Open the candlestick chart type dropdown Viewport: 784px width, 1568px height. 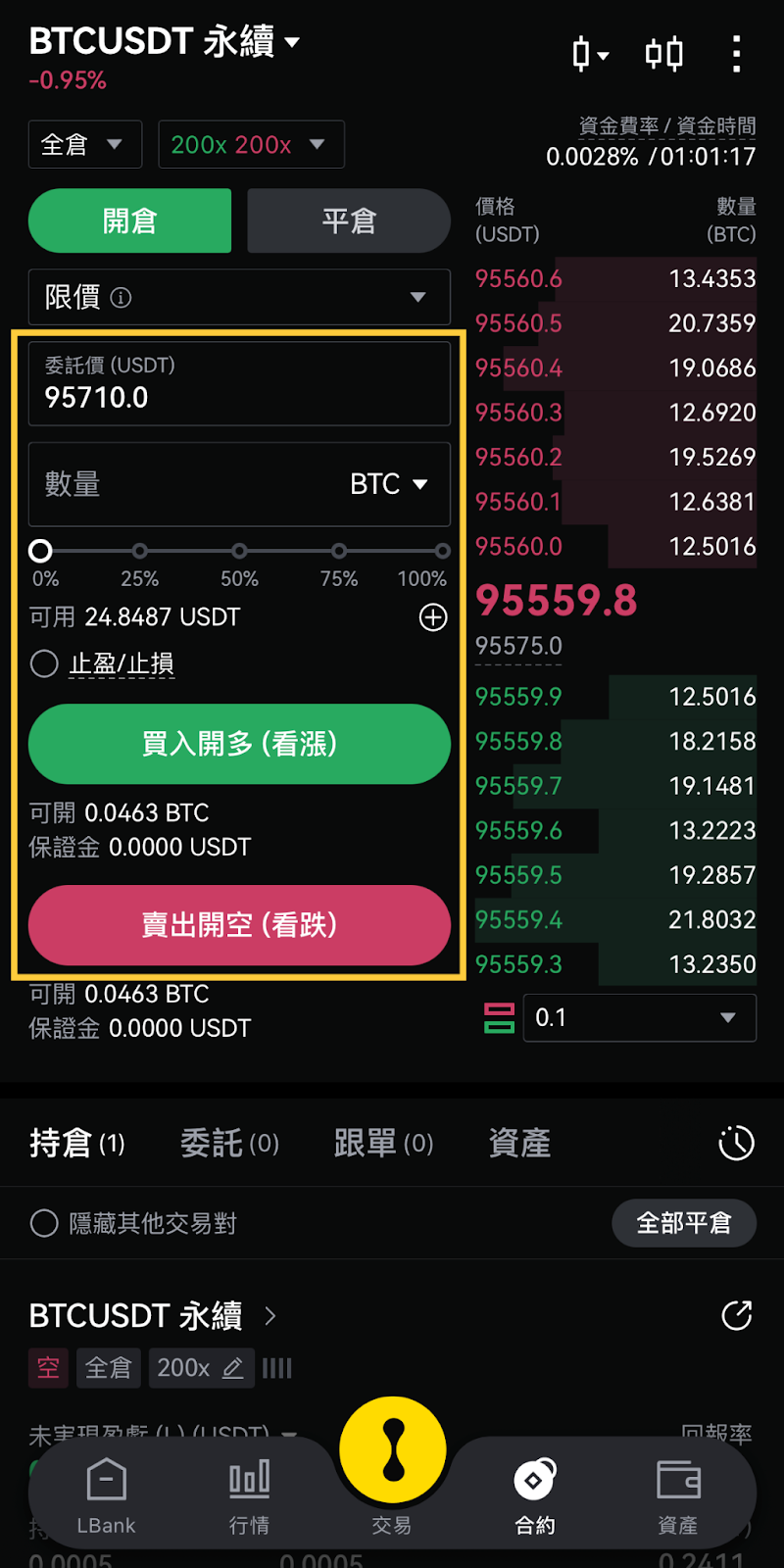590,55
